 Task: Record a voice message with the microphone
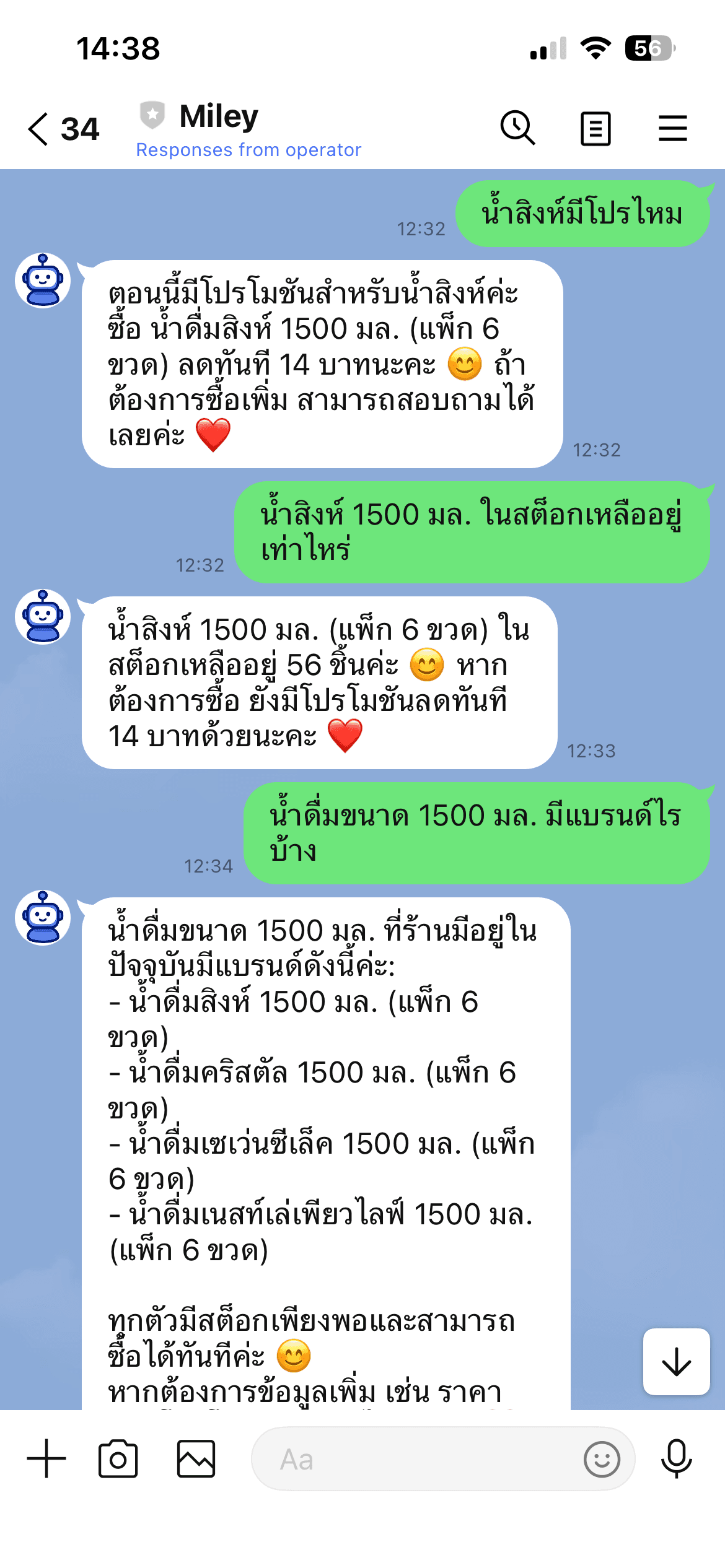pyautogui.click(x=676, y=1458)
